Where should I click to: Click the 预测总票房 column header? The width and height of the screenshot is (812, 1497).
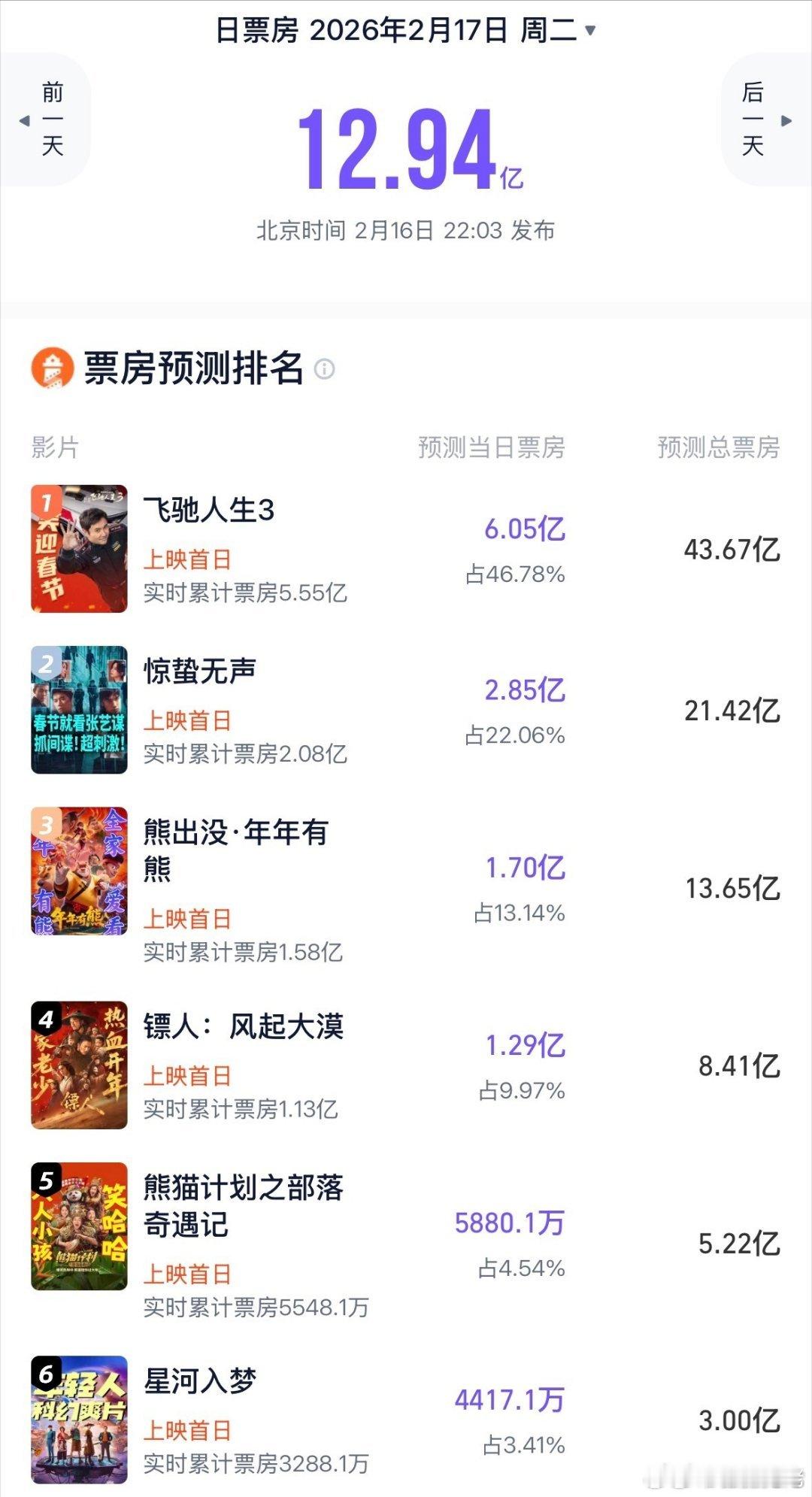[x=717, y=447]
